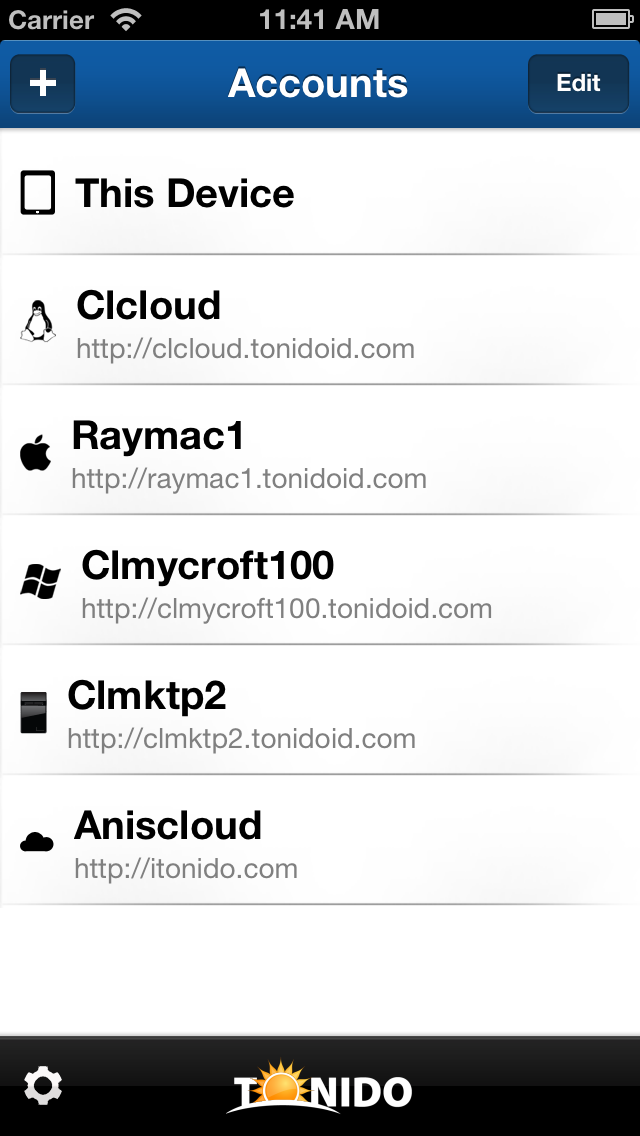
Task: Add a new account with plus button
Action: [43, 83]
